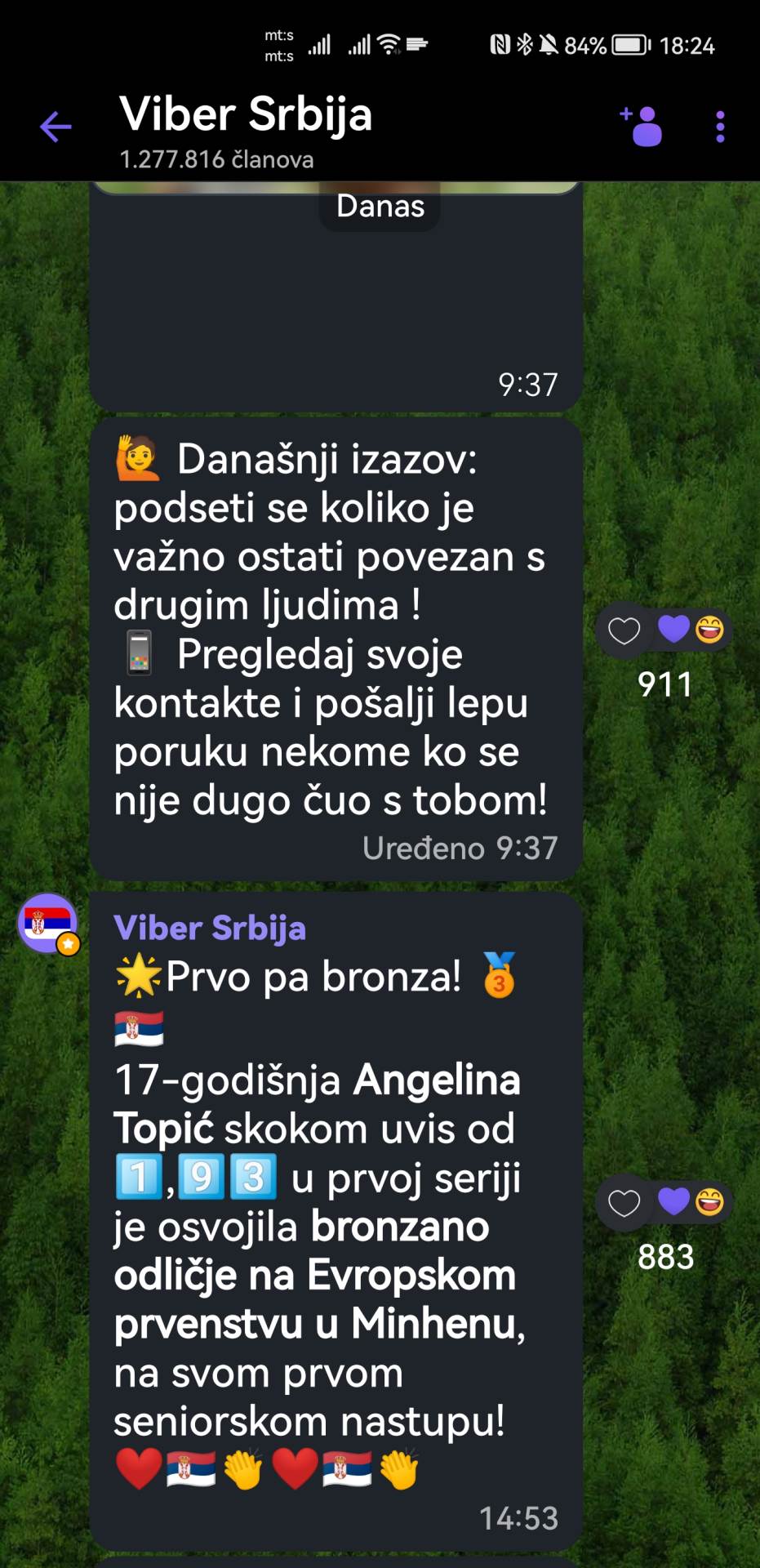
Task: Tap Uređeno 9:37 on the edited message
Action: click(461, 847)
